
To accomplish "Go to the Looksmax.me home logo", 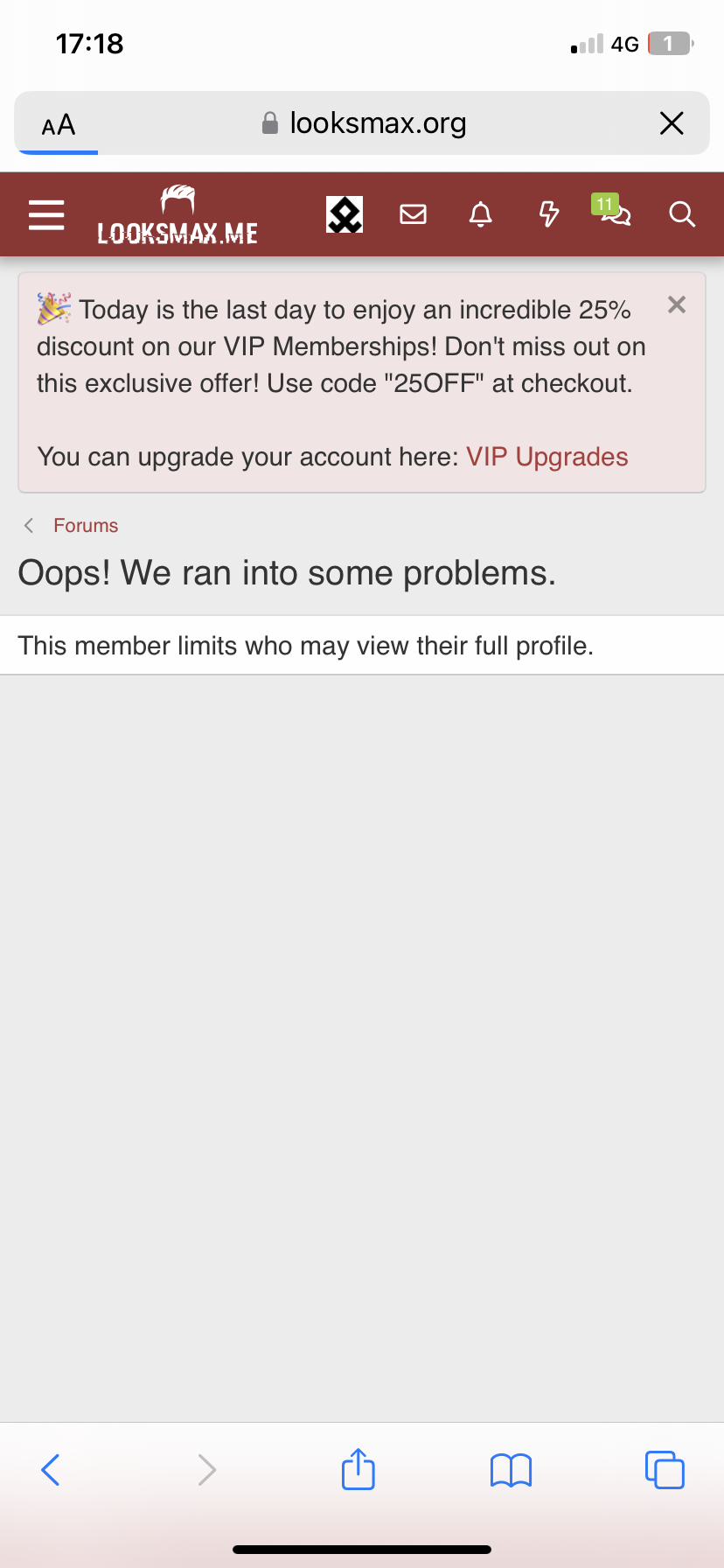I will (178, 215).
